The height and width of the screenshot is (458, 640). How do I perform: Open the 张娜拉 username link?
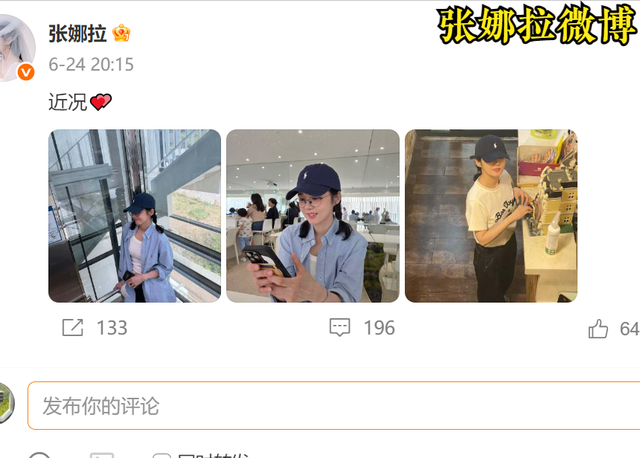pyautogui.click(x=77, y=33)
